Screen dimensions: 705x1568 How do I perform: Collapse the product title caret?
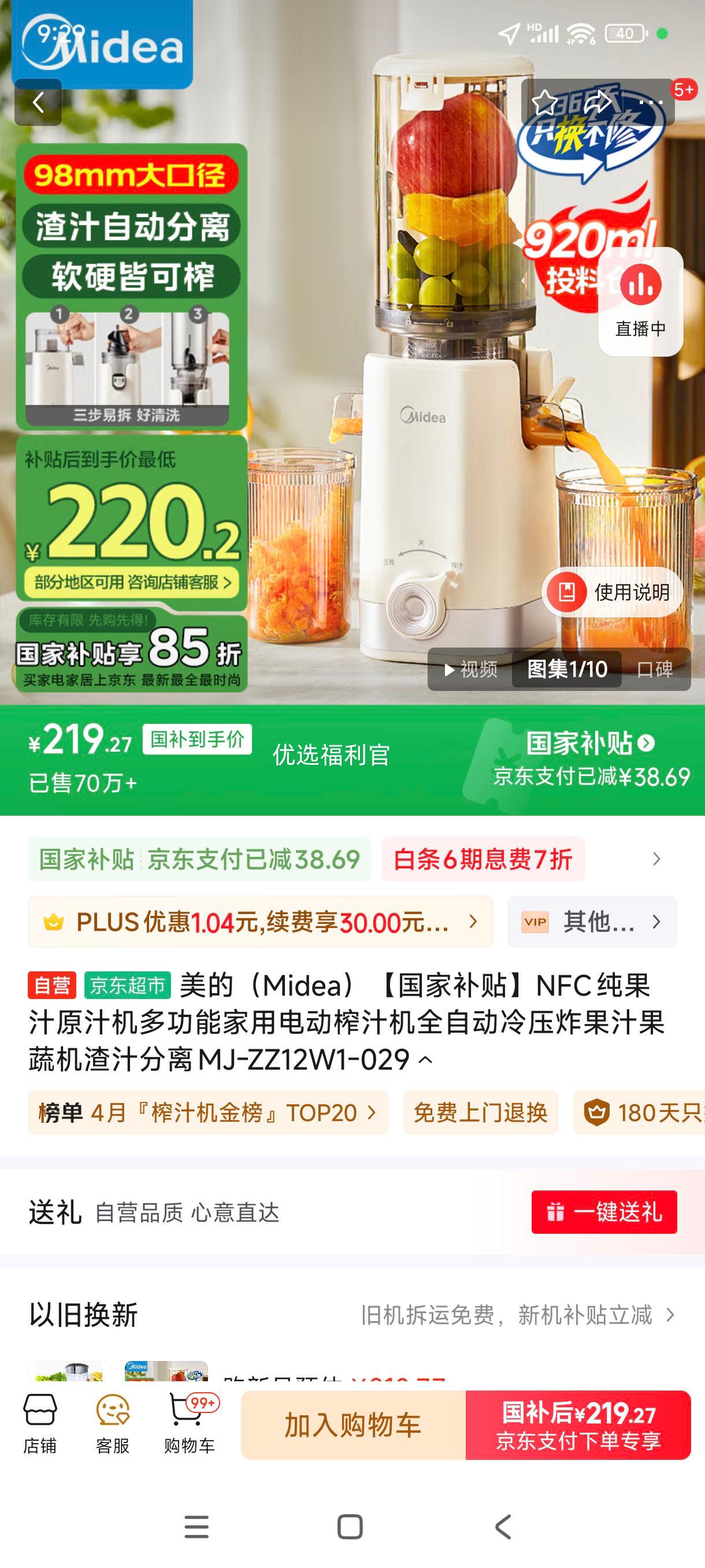click(426, 1060)
